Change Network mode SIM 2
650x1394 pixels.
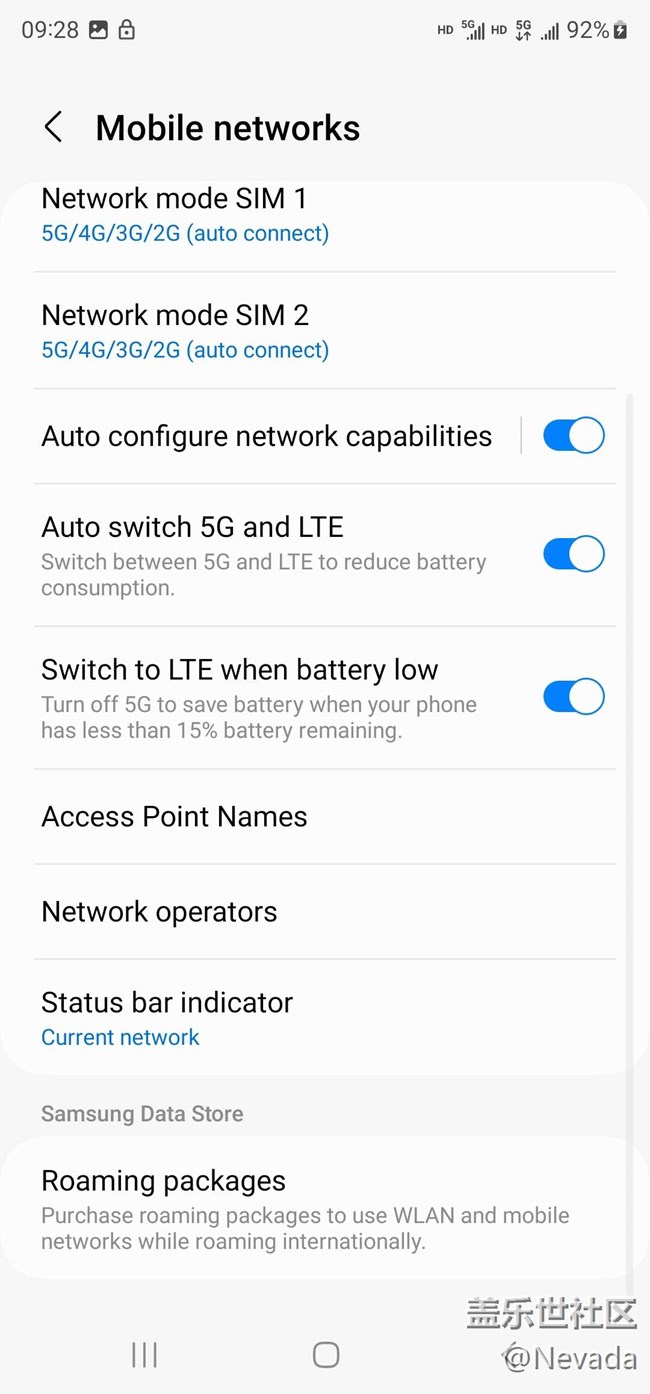point(325,331)
